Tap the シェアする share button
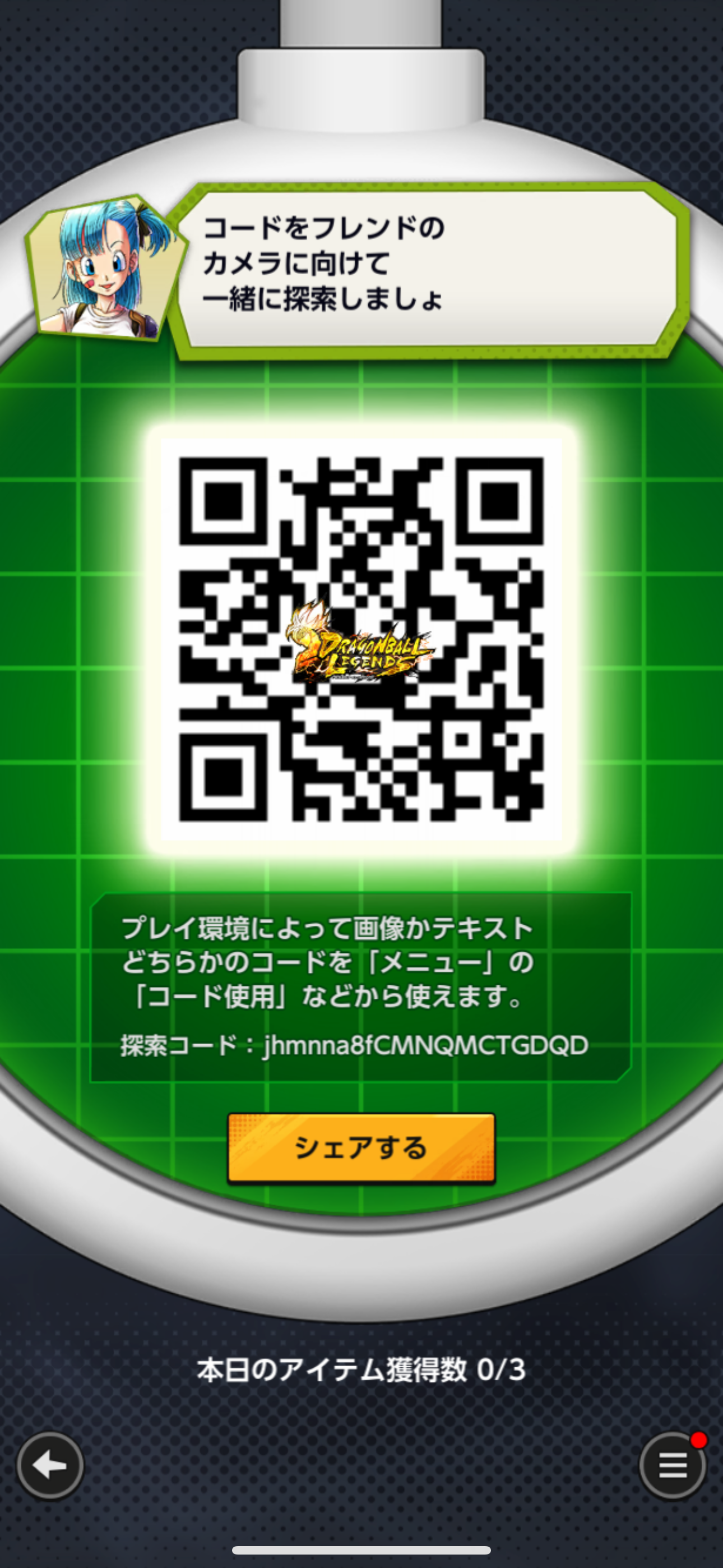The width and height of the screenshot is (723, 1568). coord(361,1148)
